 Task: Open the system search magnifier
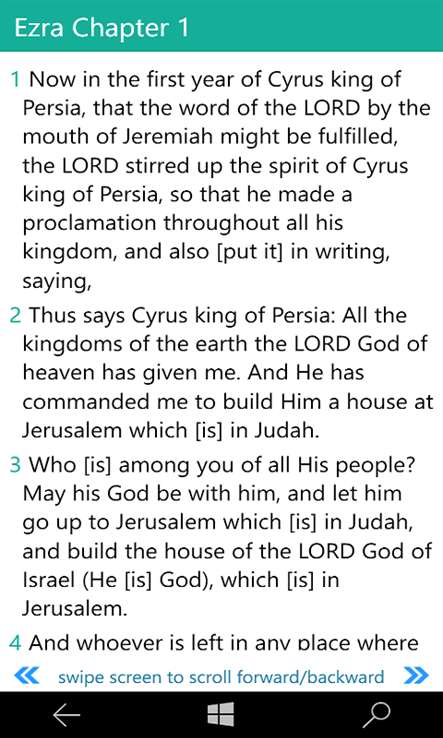(377, 715)
